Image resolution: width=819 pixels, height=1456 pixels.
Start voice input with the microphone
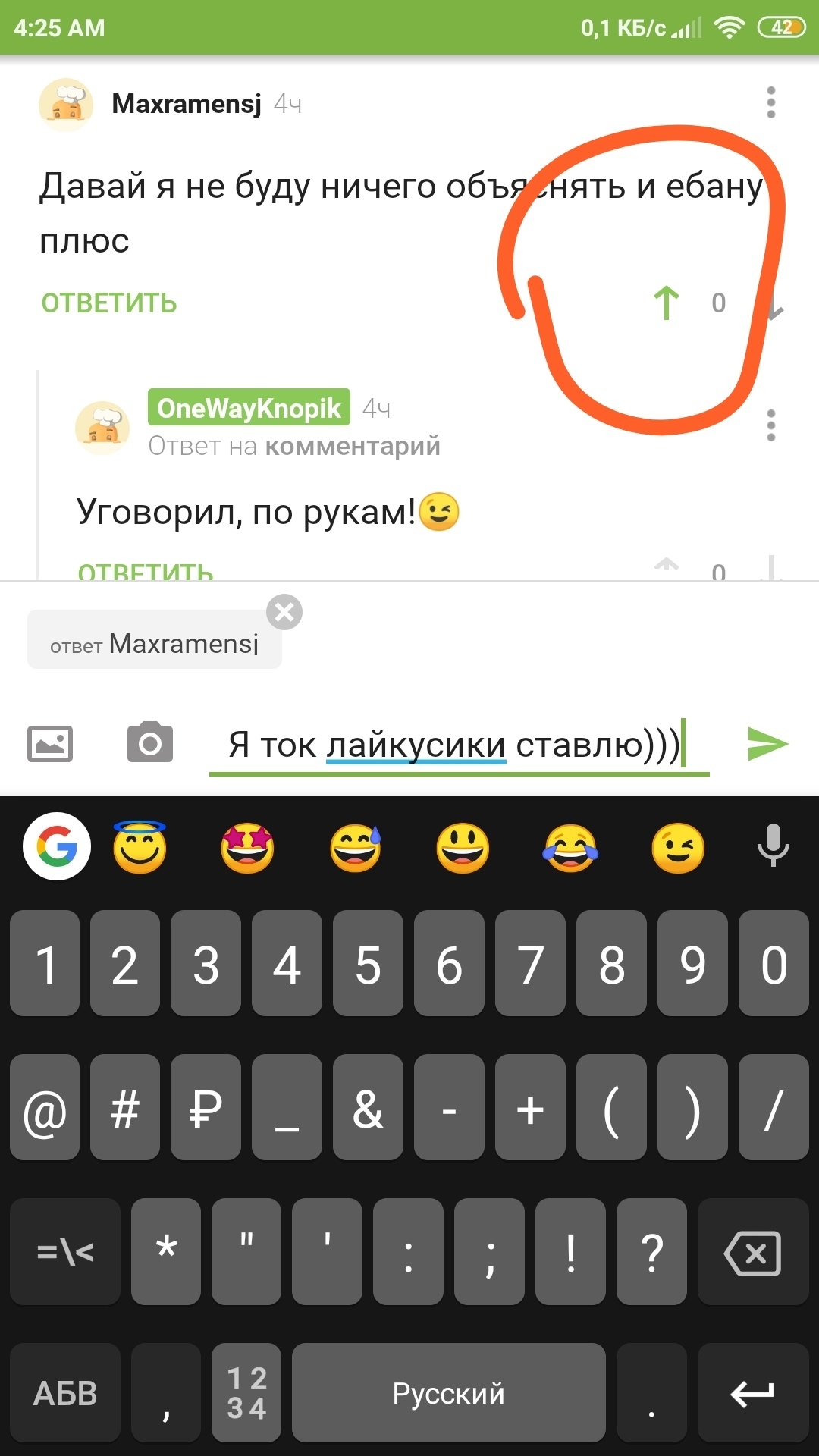(x=773, y=846)
